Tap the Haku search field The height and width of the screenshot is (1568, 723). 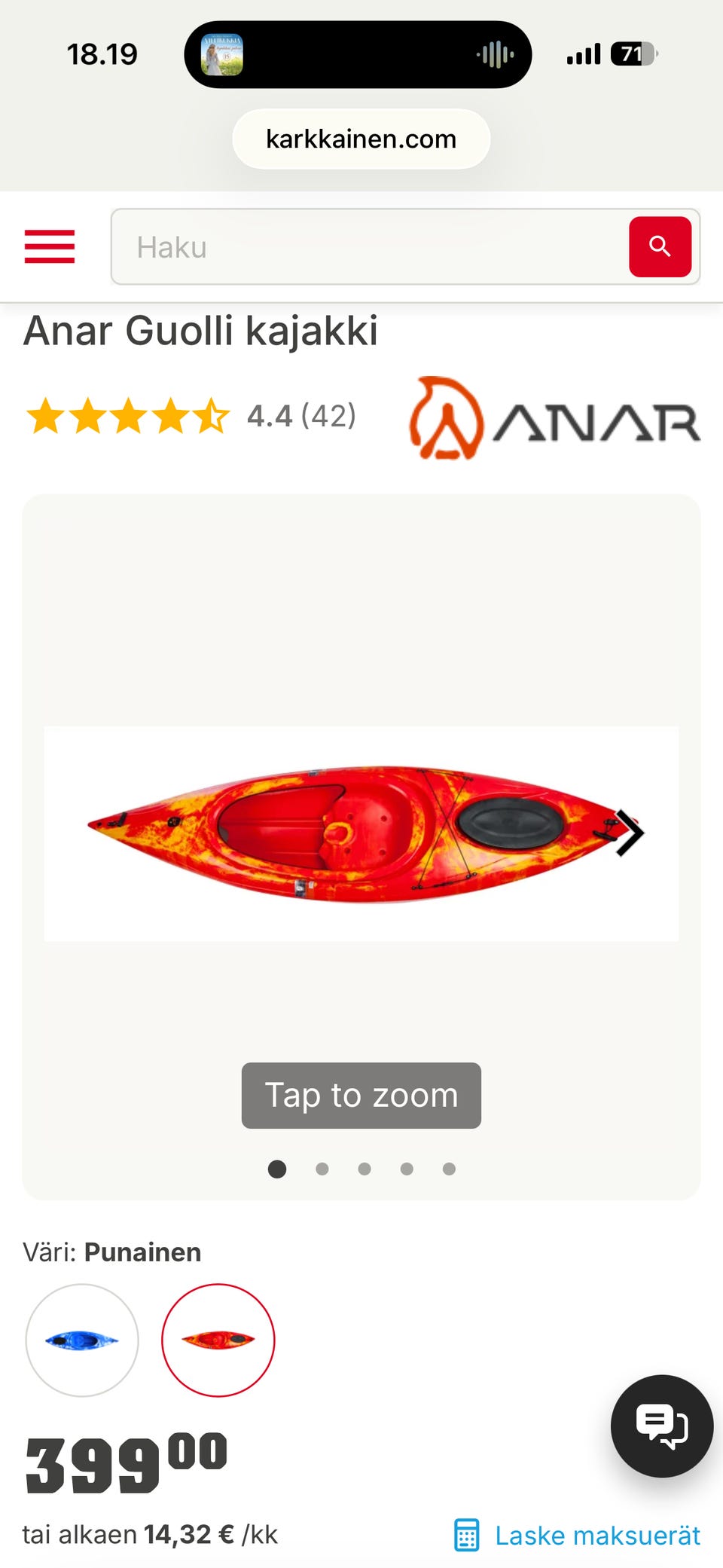coord(369,247)
